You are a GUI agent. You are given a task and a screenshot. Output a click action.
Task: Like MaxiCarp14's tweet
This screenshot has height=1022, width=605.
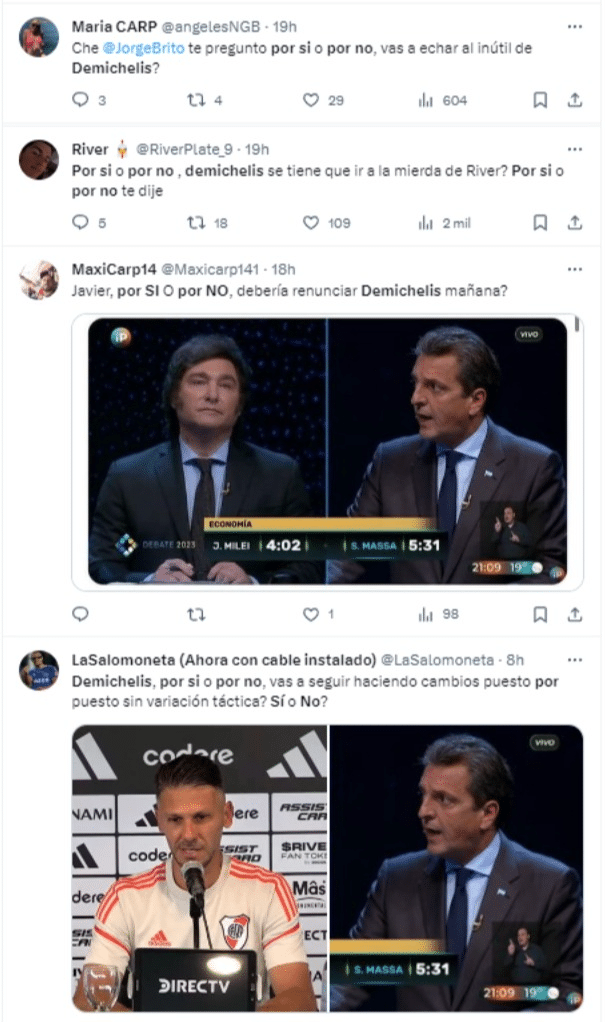311,614
